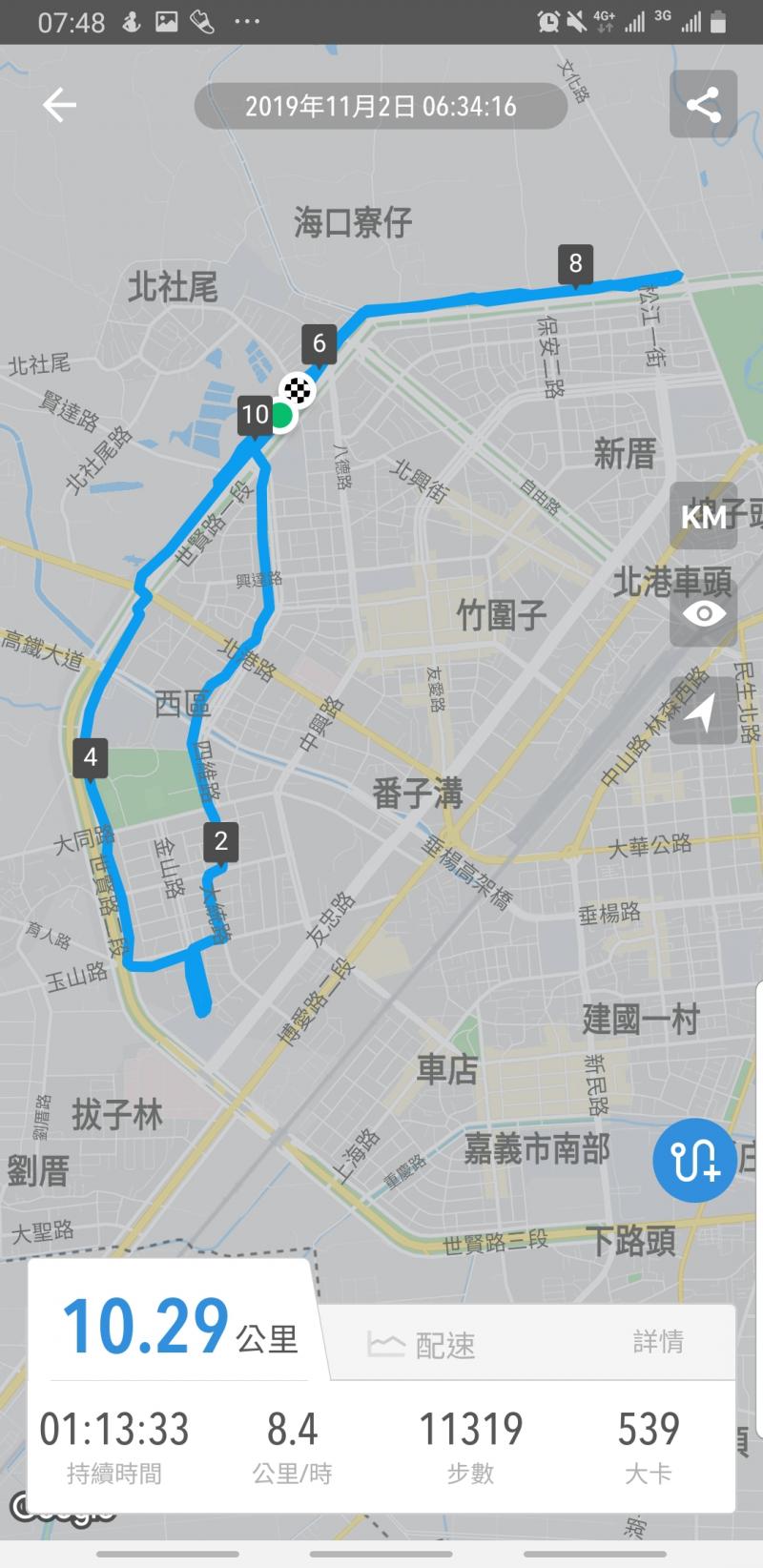
Task: Go back using the arrow
Action: pyautogui.click(x=59, y=105)
